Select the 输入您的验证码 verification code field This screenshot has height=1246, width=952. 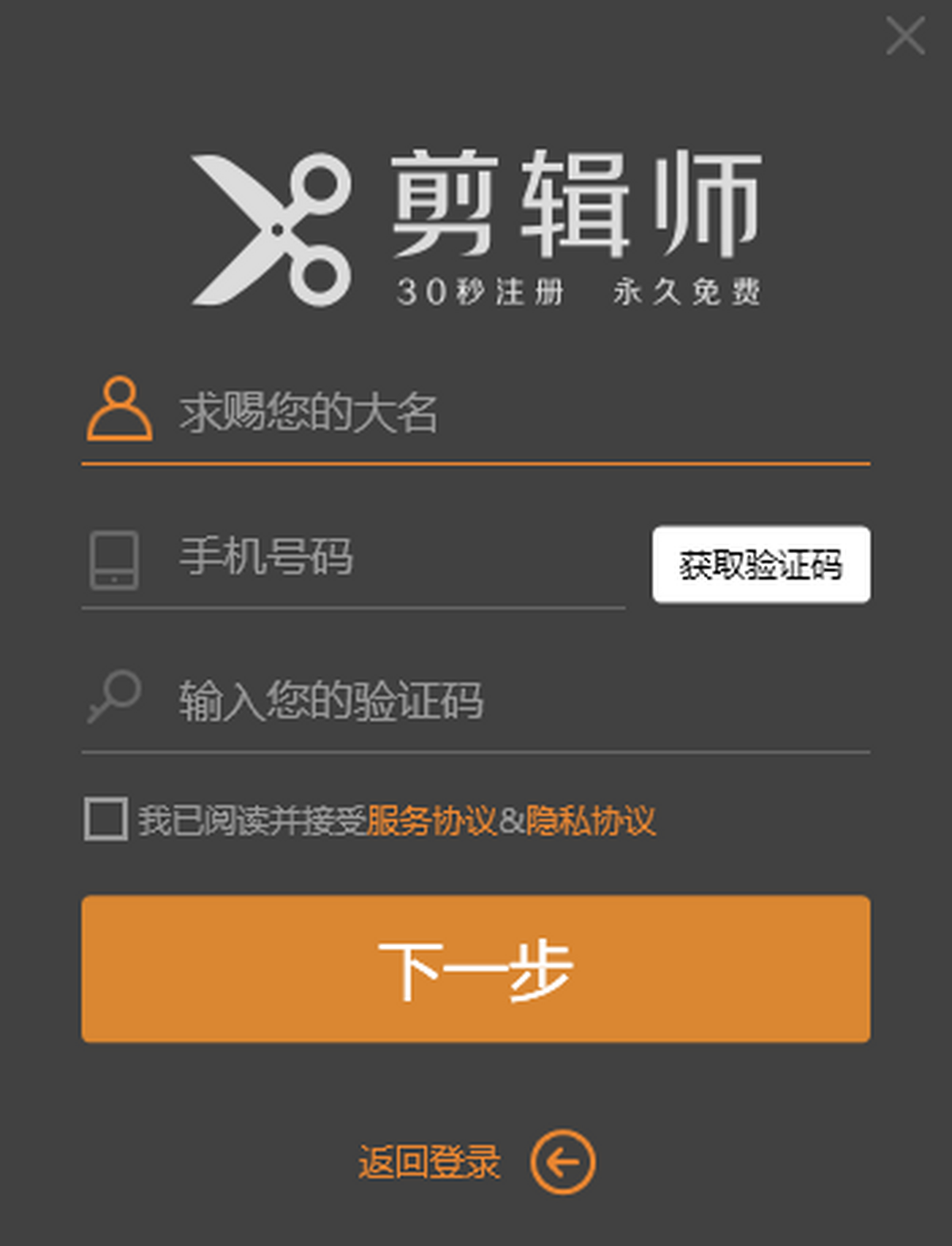(508, 702)
